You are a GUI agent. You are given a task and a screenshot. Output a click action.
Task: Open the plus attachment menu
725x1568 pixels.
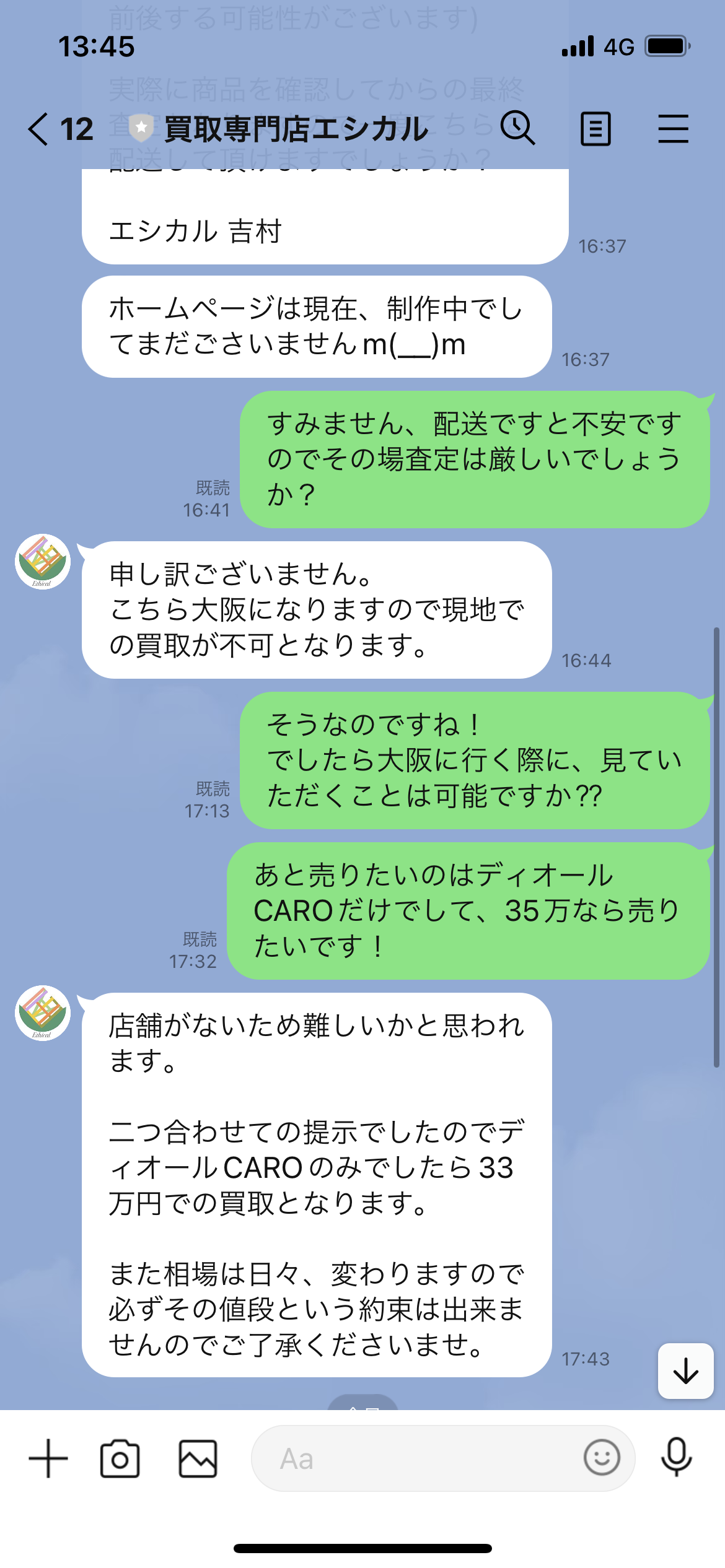[x=48, y=1458]
